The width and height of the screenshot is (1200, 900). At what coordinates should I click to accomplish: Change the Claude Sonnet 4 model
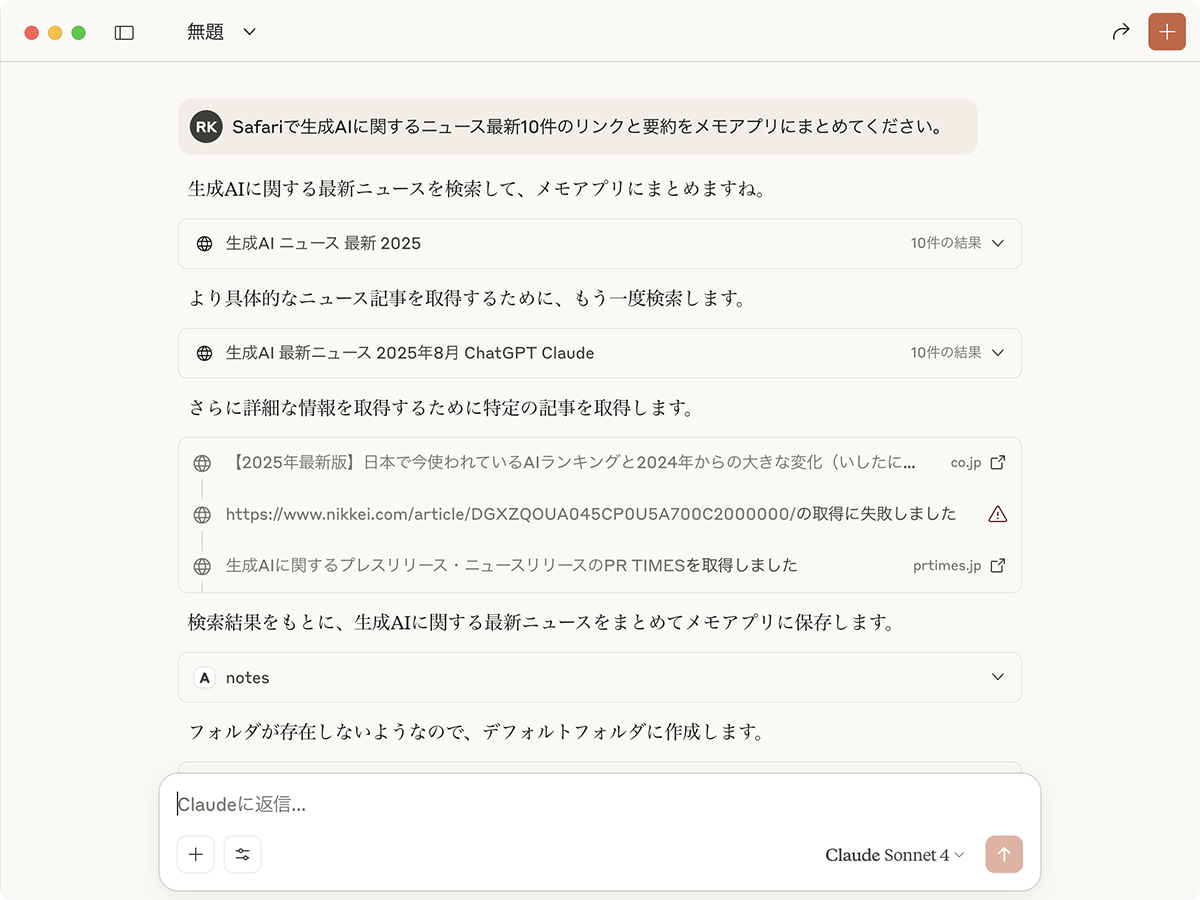click(894, 855)
